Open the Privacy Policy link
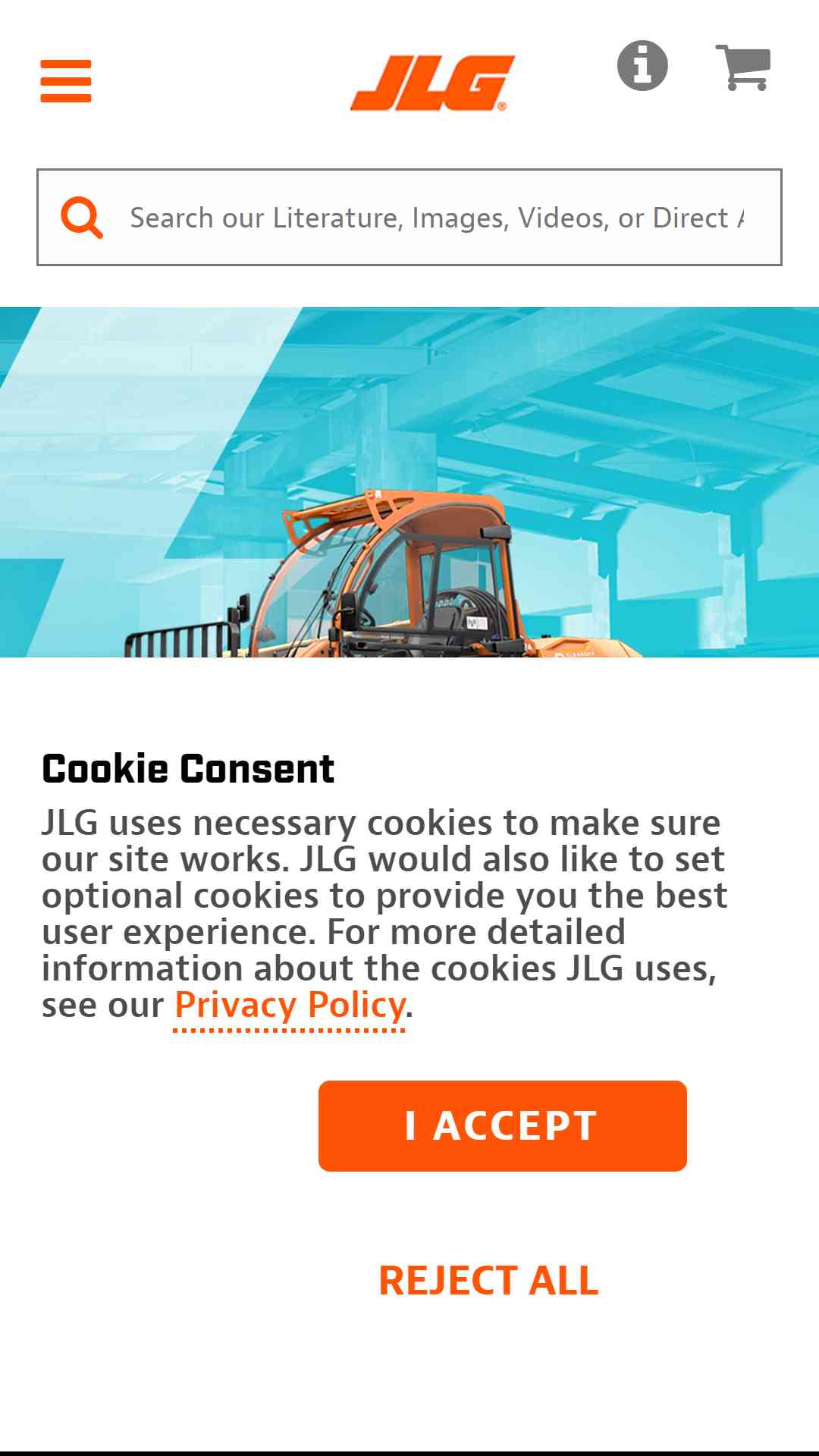This screenshot has width=819, height=1456. click(x=290, y=1006)
